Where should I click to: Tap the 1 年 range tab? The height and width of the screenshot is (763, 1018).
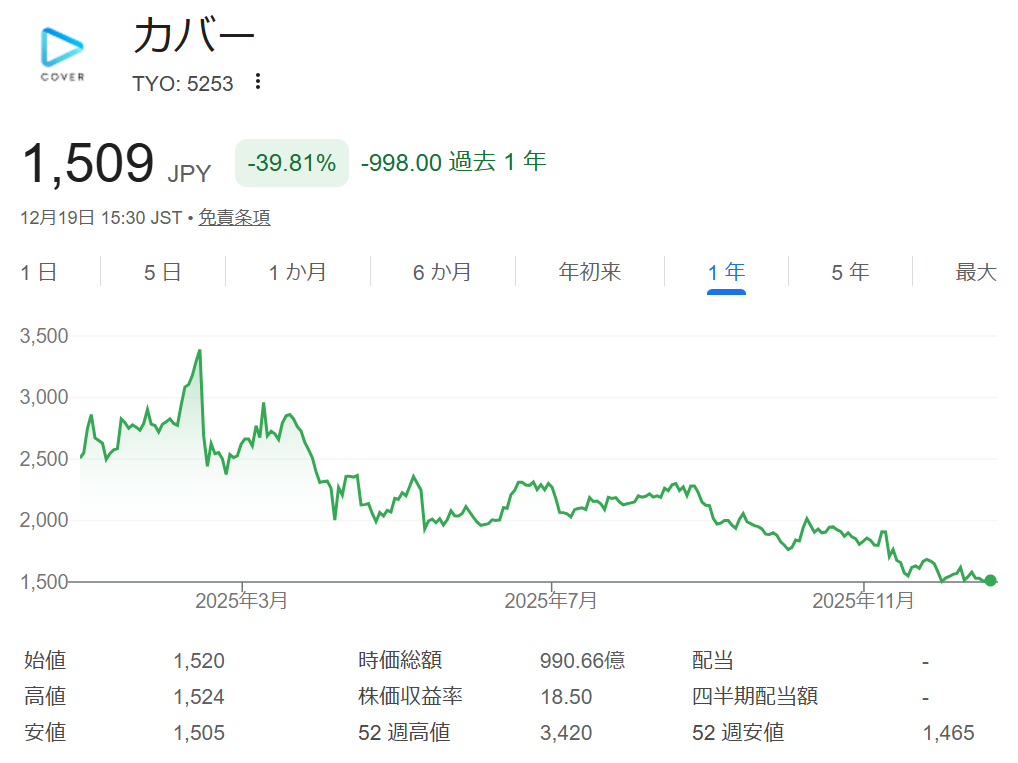click(x=726, y=272)
